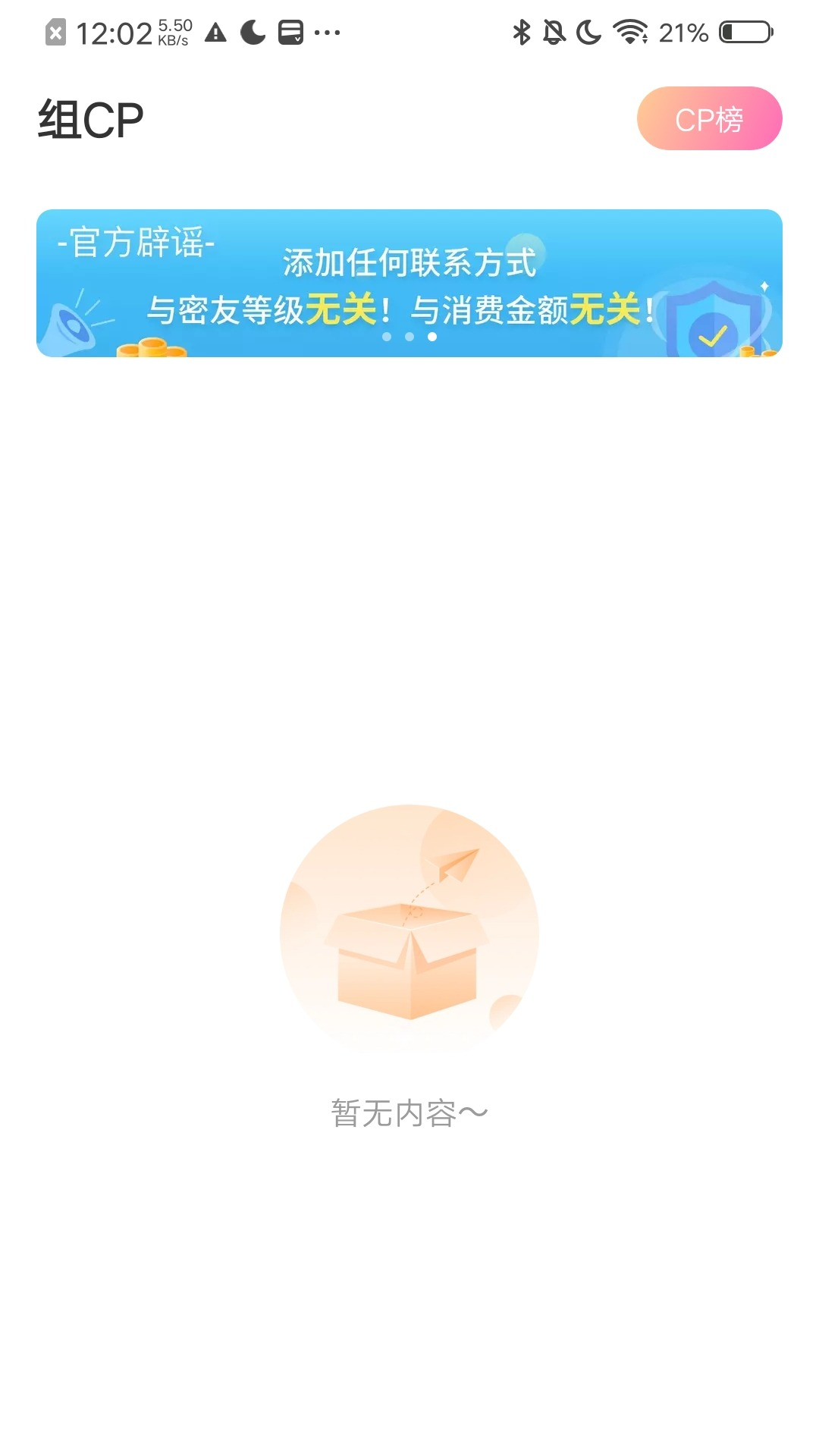
Task: Open the CP榜 ranking button
Action: pyautogui.click(x=709, y=119)
